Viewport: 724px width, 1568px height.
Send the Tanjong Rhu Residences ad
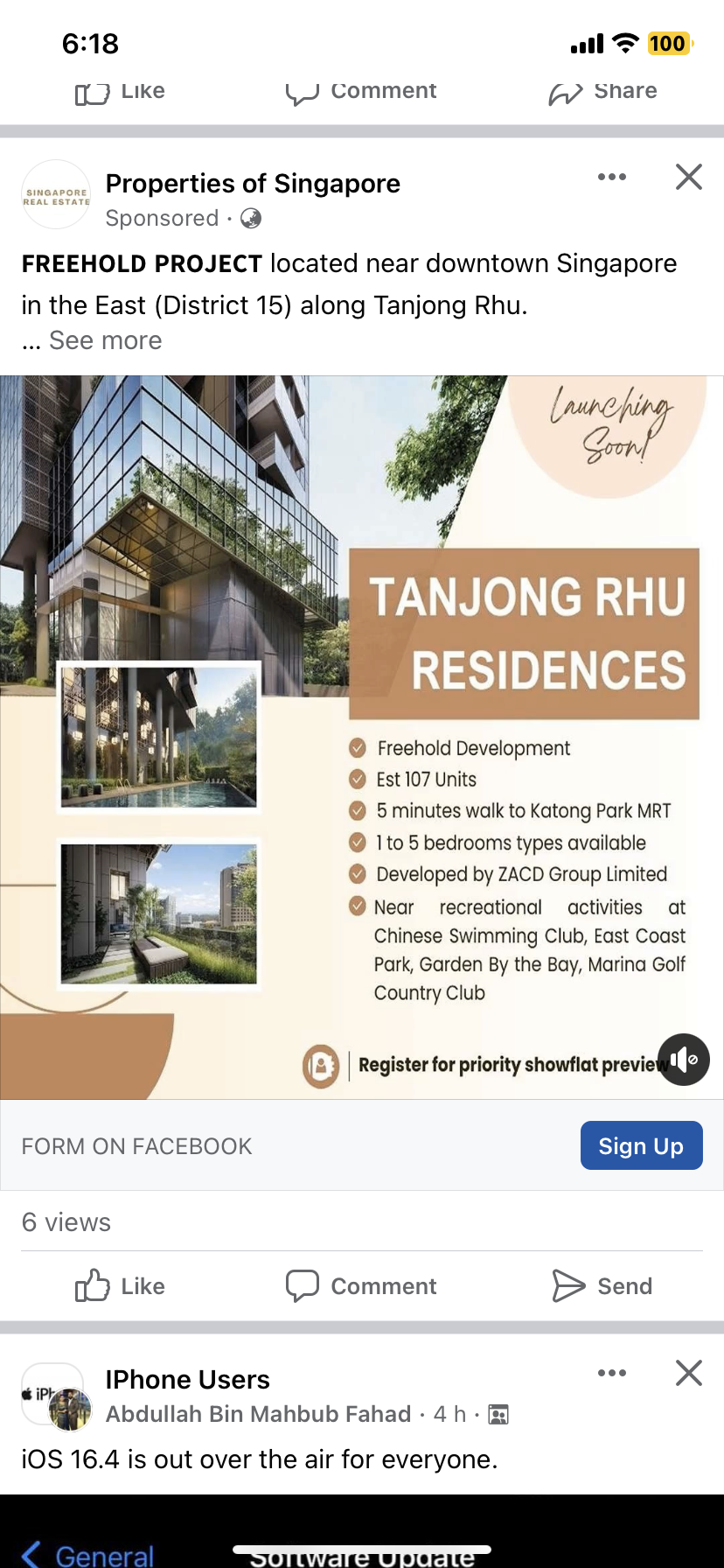click(602, 1286)
